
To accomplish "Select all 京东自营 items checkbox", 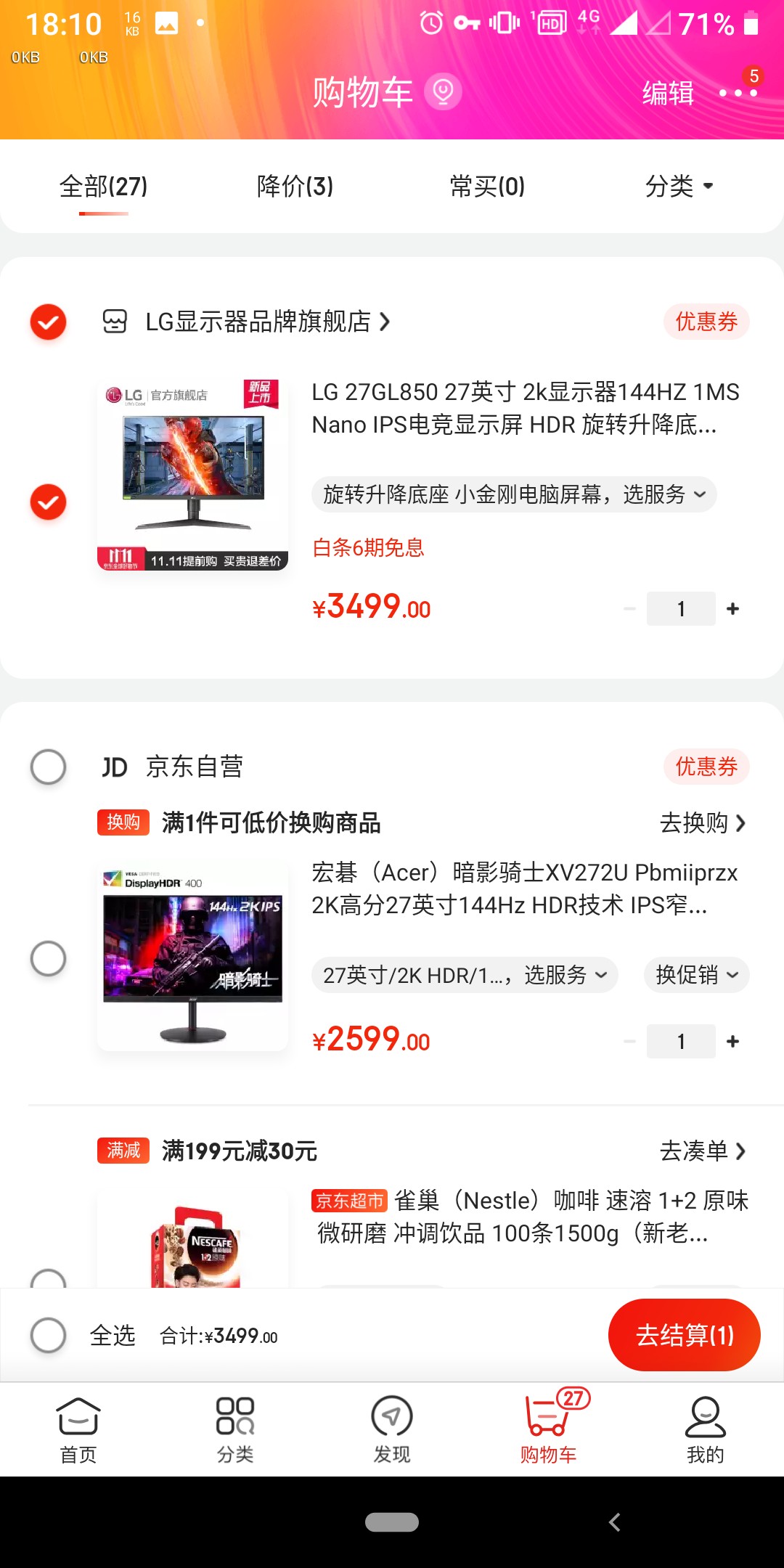I will click(x=49, y=767).
